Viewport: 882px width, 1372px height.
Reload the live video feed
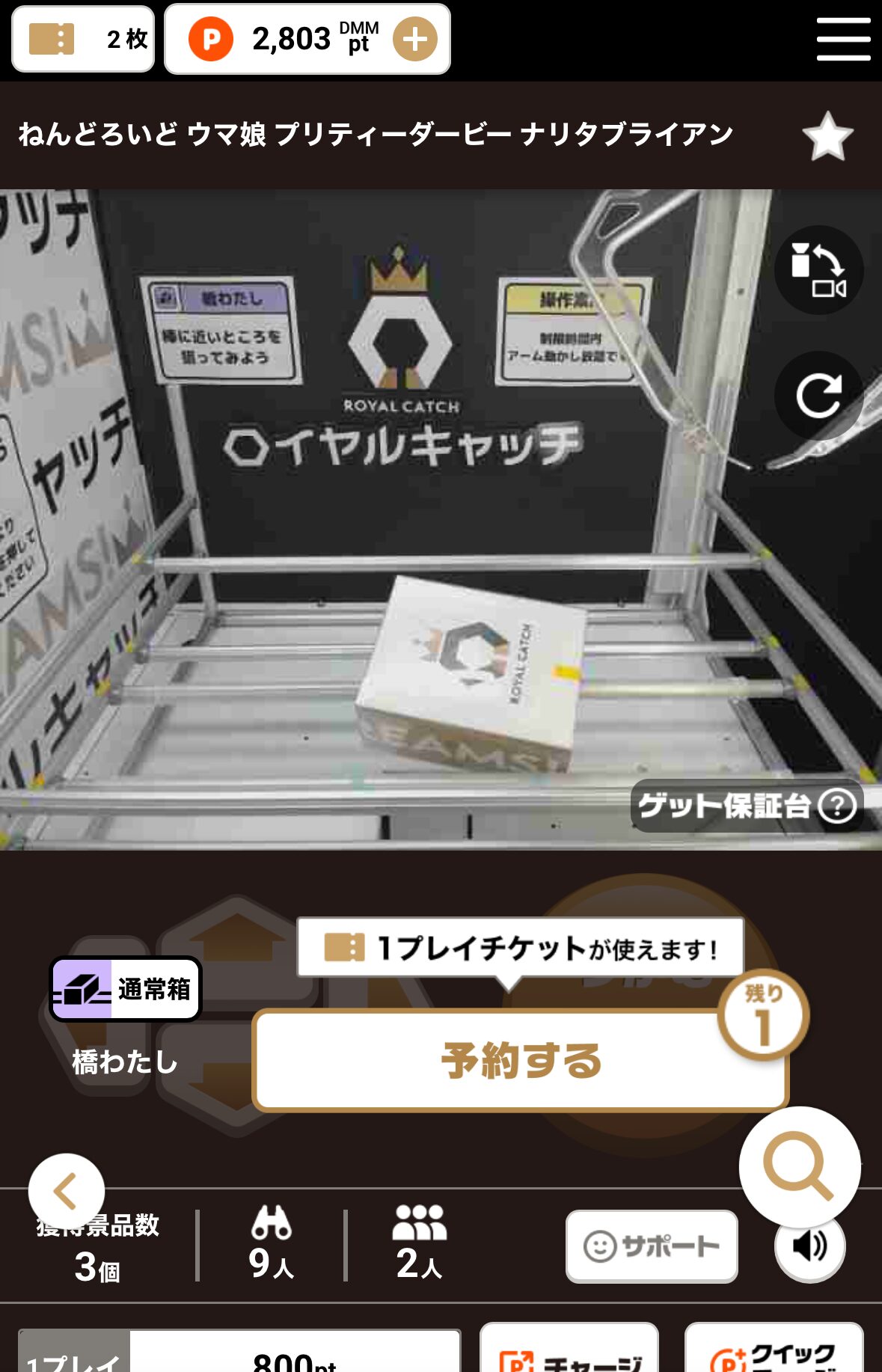click(x=818, y=395)
